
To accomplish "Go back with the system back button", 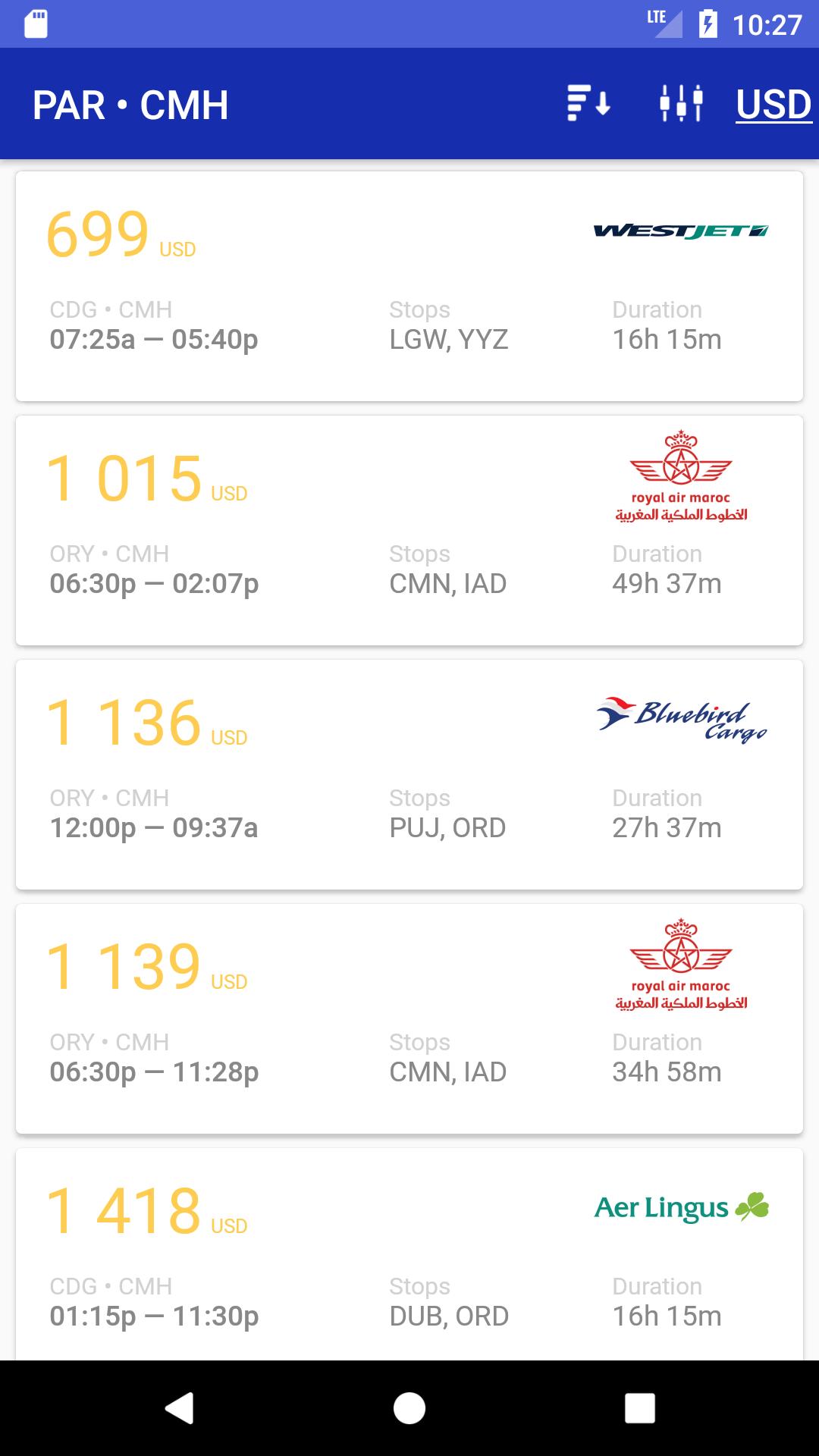I will pyautogui.click(x=180, y=1408).
